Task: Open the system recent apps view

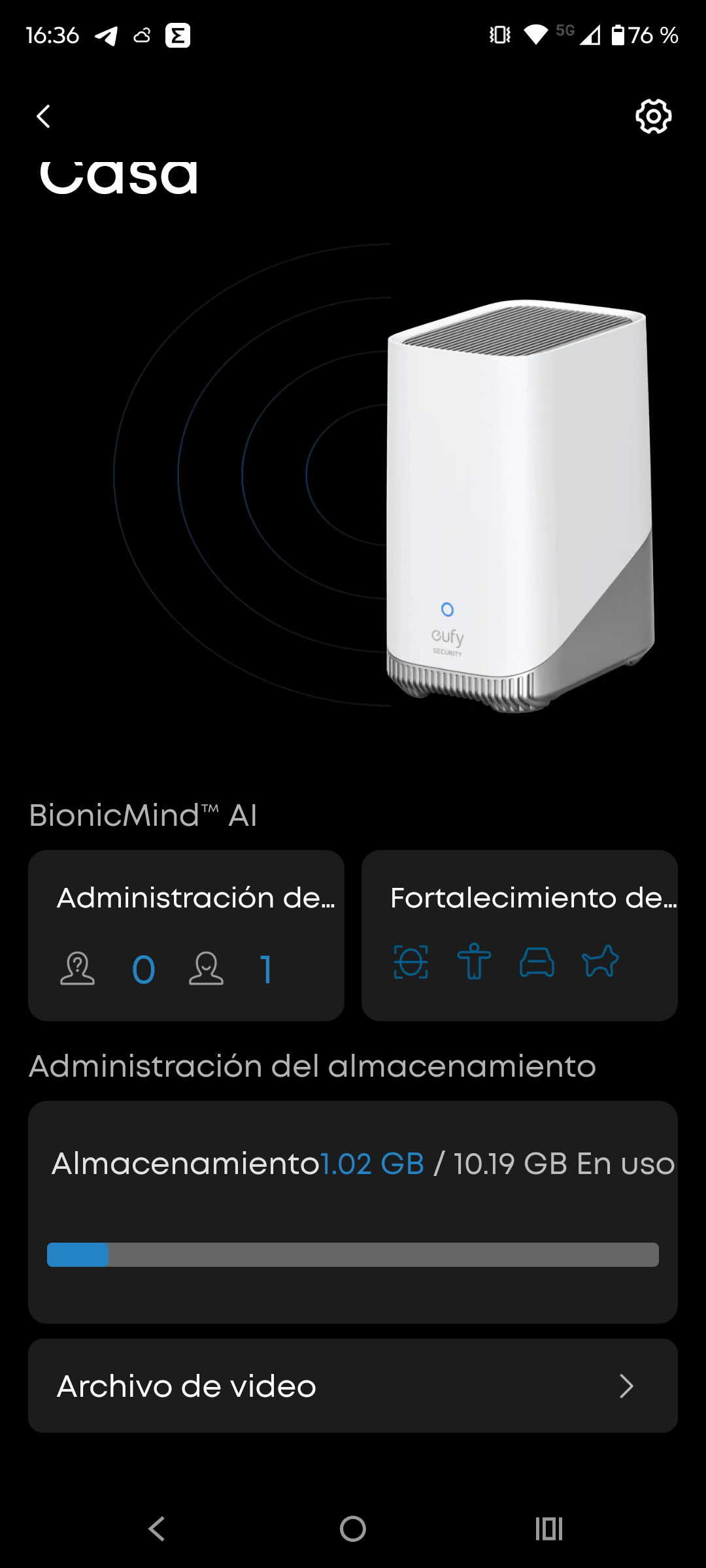Action: pos(549,1529)
